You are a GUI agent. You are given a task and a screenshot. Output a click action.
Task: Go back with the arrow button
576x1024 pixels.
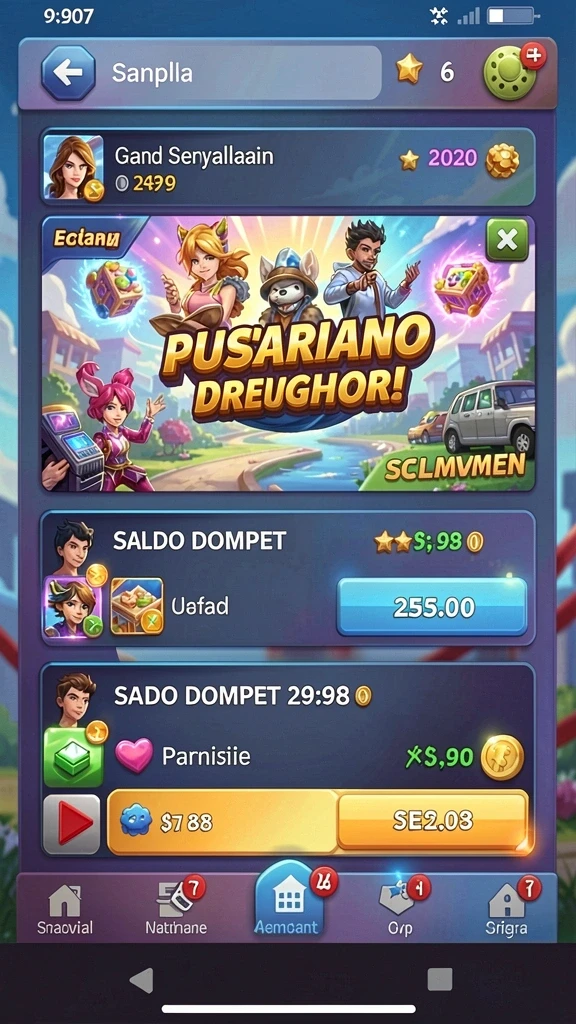pyautogui.click(x=68, y=72)
